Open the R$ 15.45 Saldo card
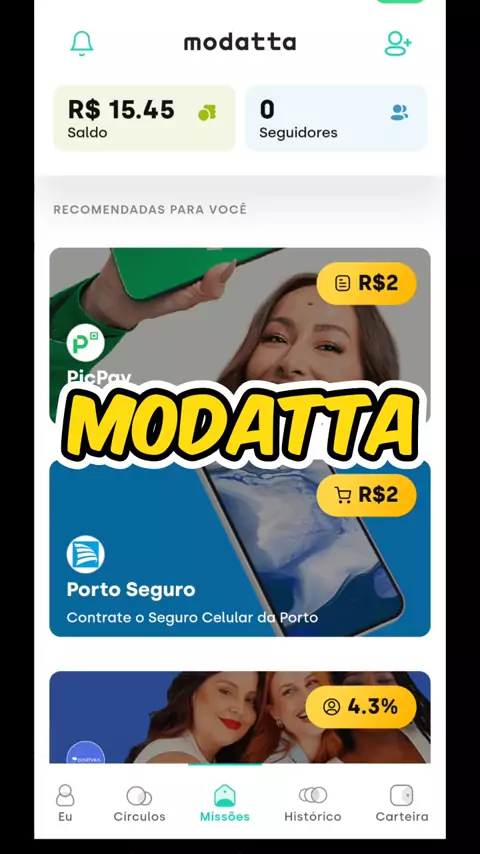This screenshot has width=480, height=854. [144, 118]
